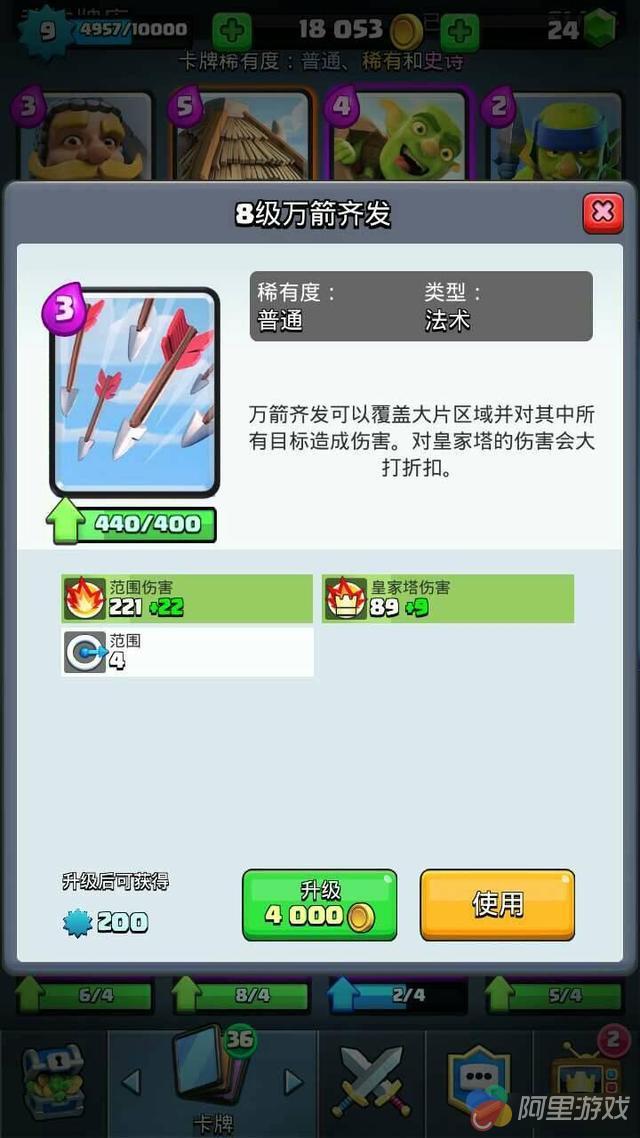Switch to the battle crossed-swords tab
640x1138 pixels.
pyautogui.click(x=371, y=1082)
